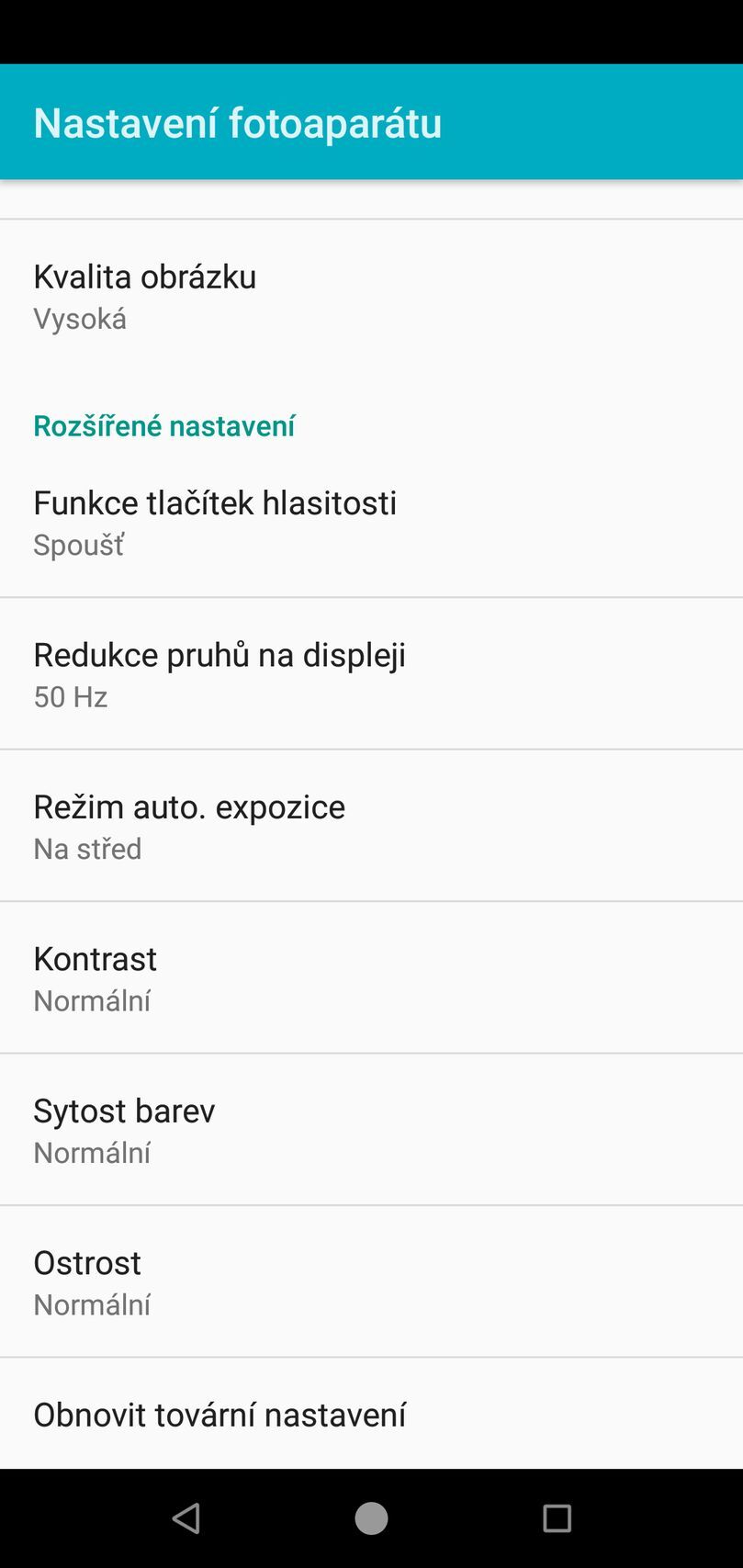Select the Vysoká quality value
743x1568 pixels.
coord(79,318)
